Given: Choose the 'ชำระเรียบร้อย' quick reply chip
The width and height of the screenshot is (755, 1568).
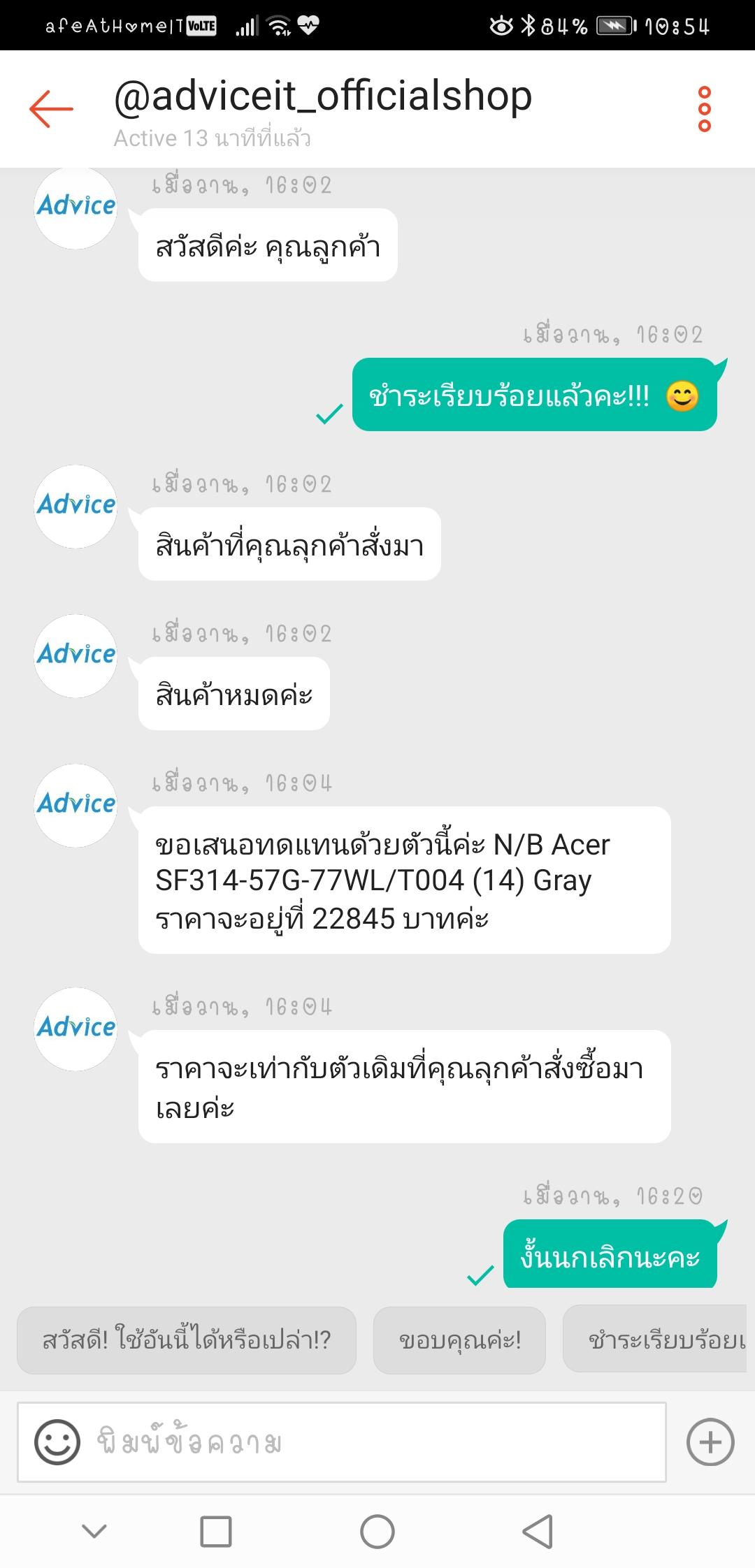Looking at the screenshot, I should point(659,1340).
